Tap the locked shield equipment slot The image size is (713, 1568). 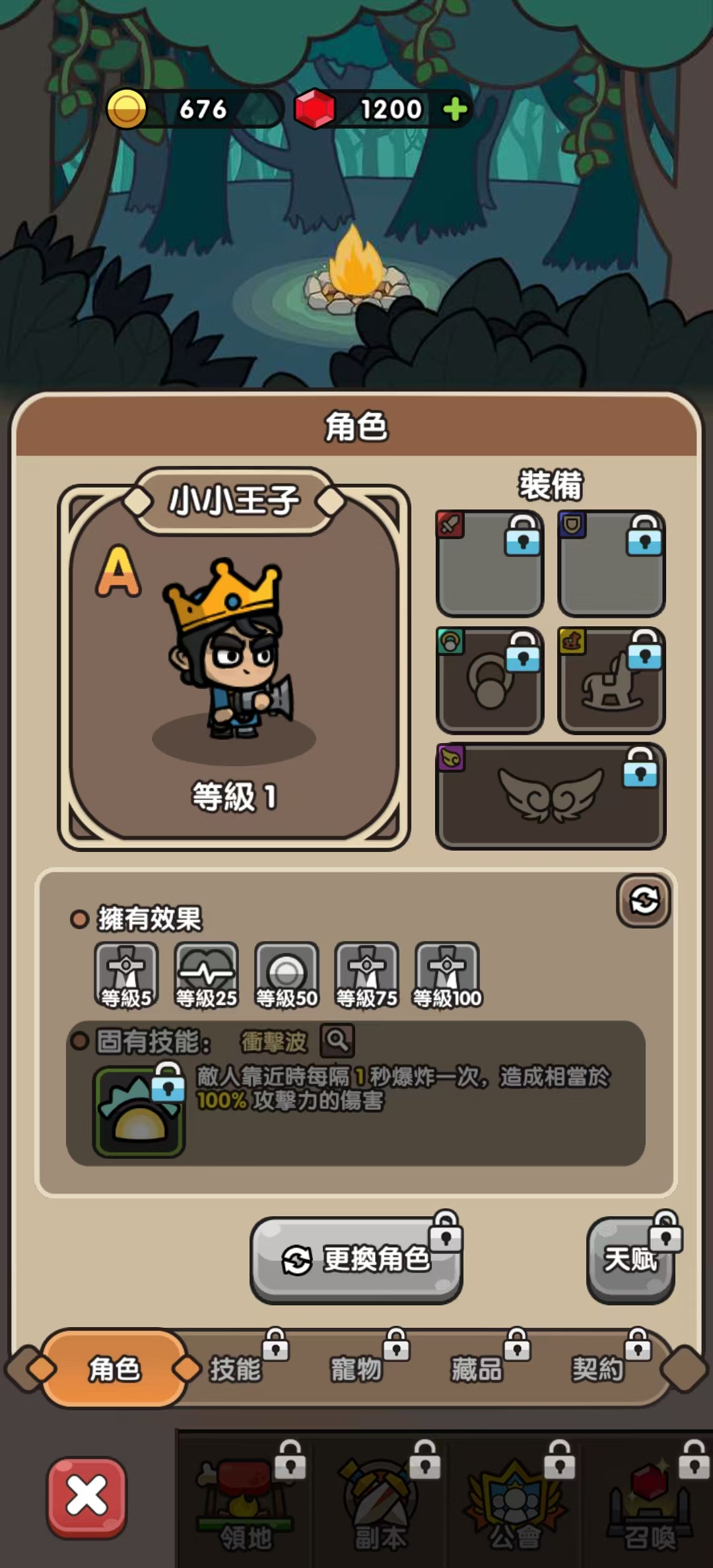pos(611,563)
